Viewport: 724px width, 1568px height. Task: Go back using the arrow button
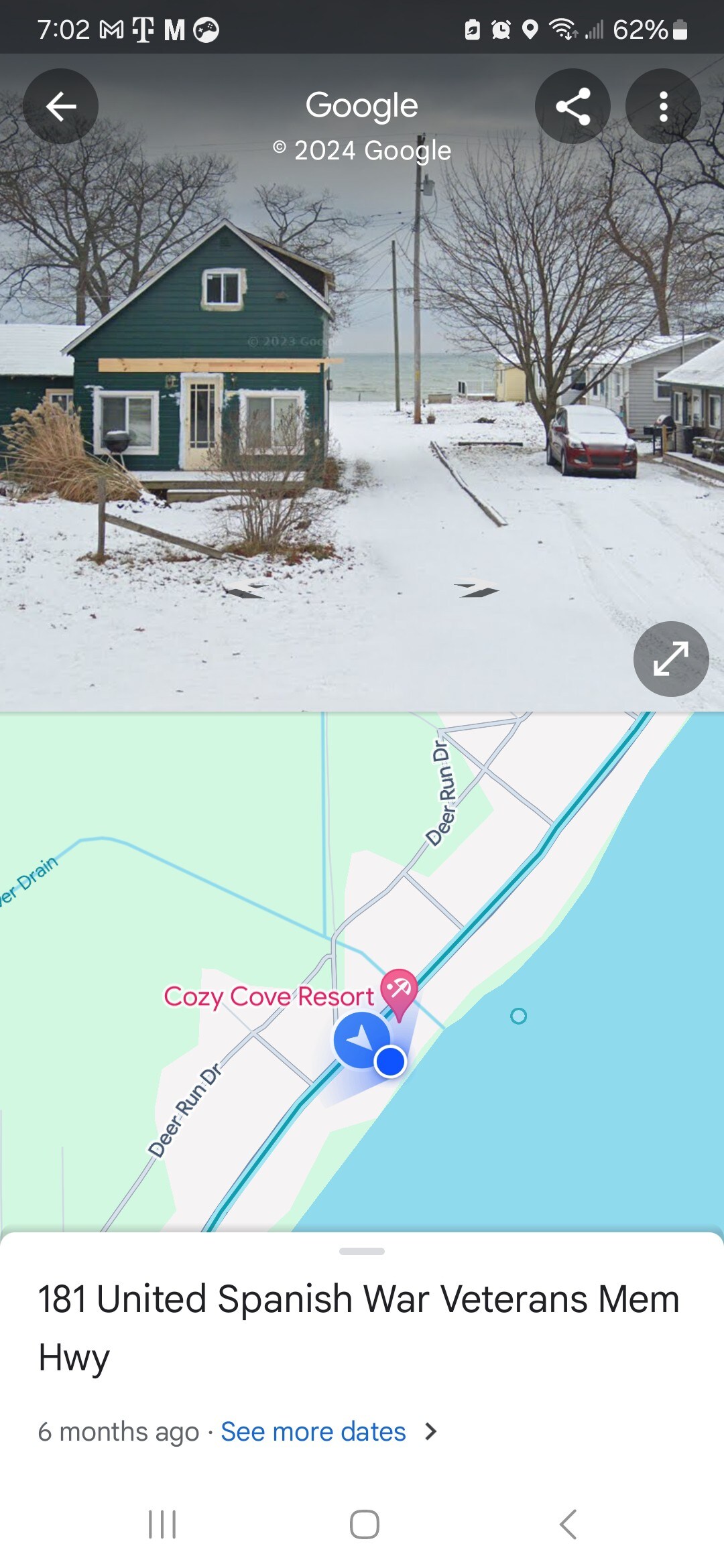[60, 107]
